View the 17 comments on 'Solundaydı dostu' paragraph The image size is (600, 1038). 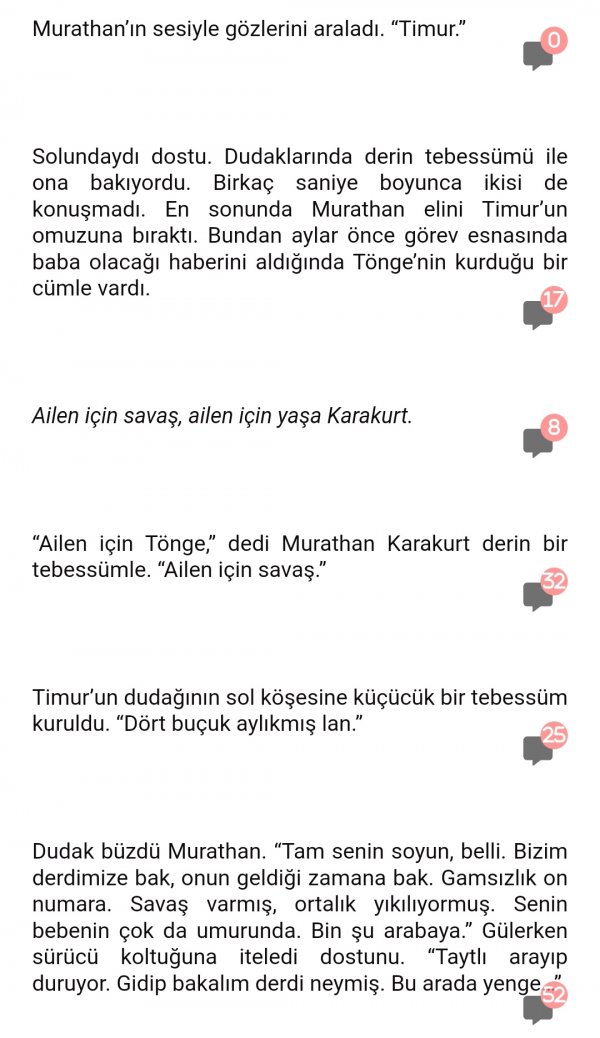tap(546, 308)
